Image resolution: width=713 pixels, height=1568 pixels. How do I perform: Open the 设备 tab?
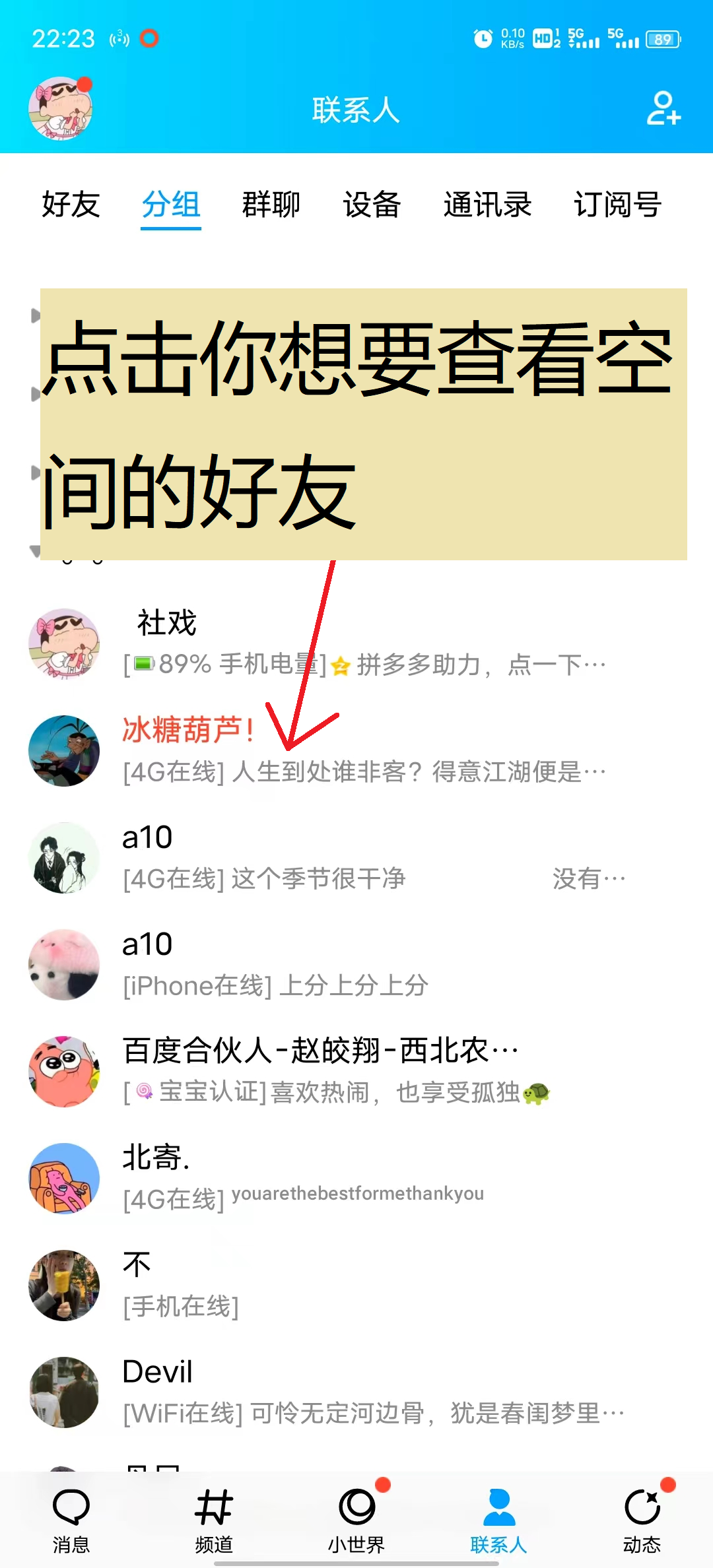tap(373, 205)
